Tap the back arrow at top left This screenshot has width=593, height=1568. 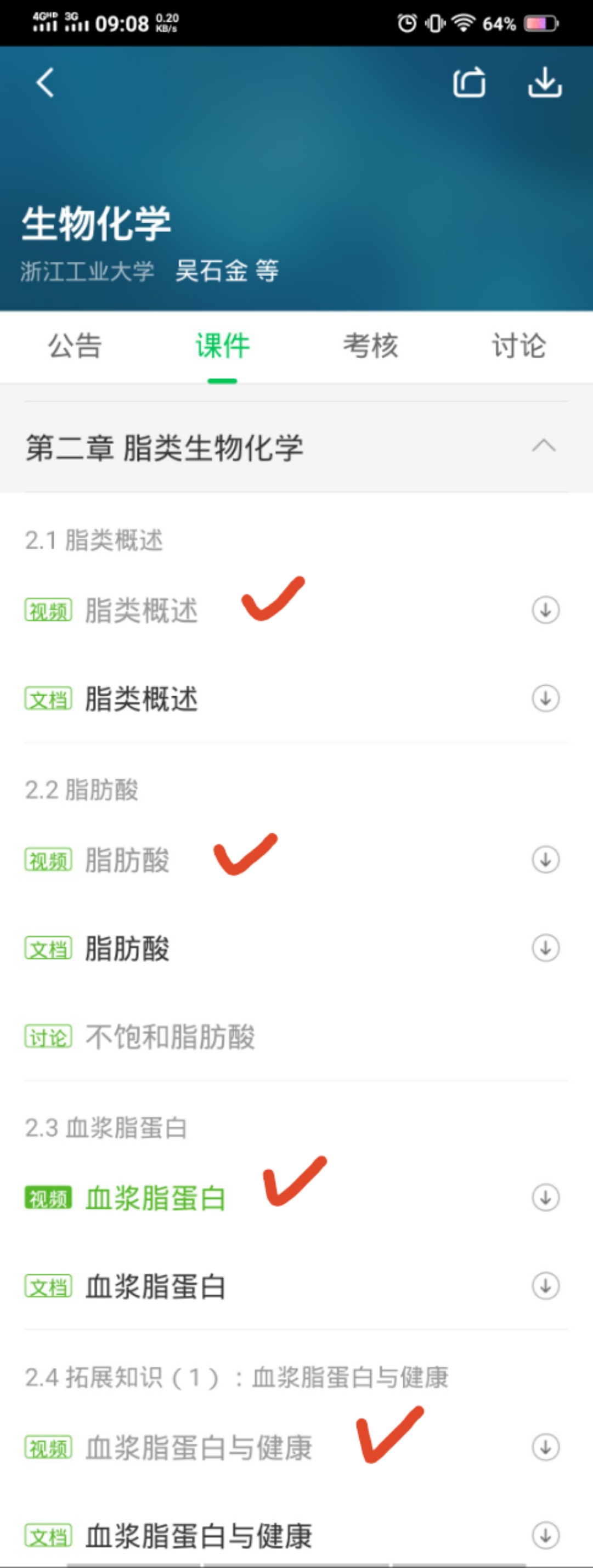pos(44,83)
